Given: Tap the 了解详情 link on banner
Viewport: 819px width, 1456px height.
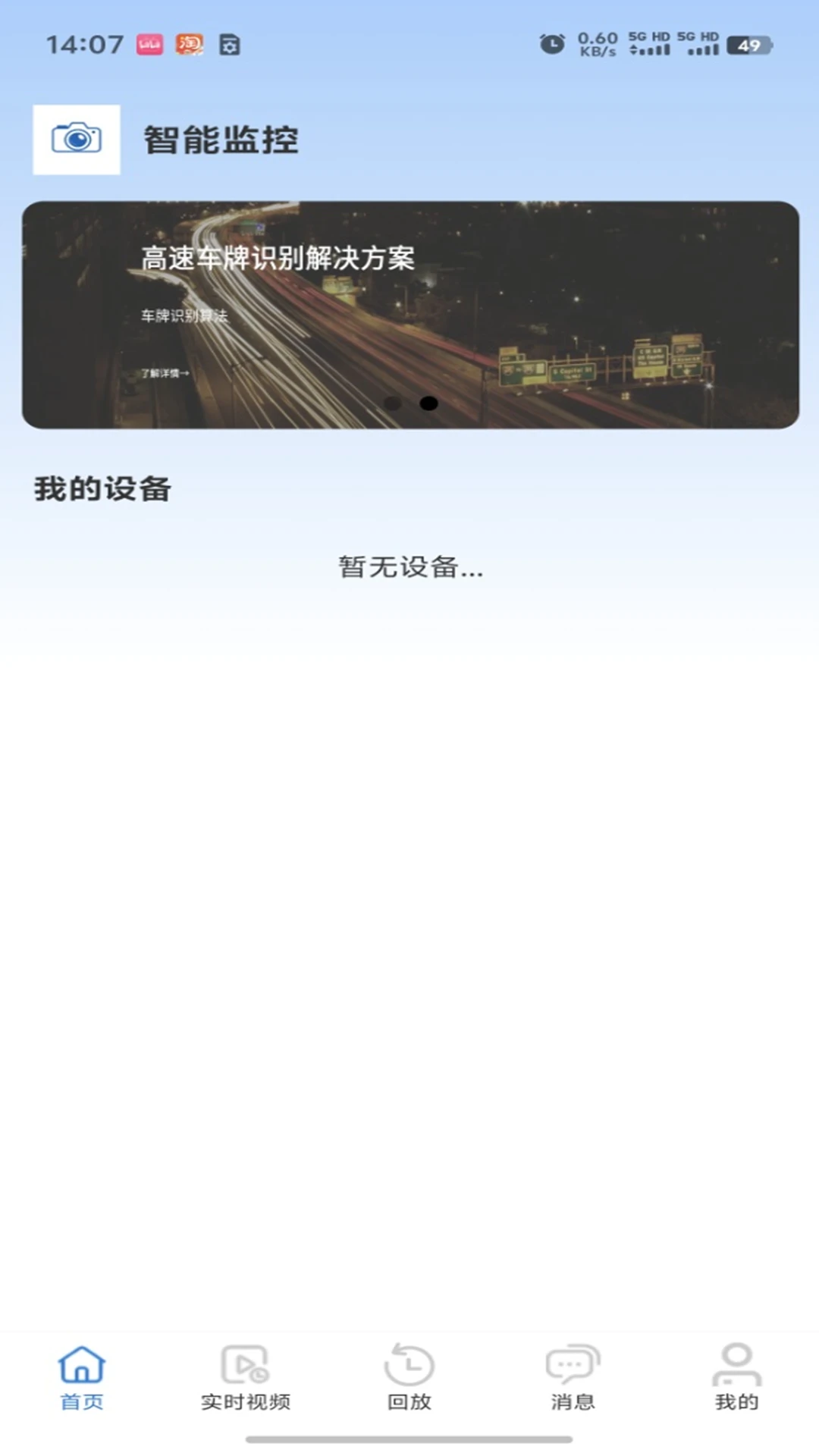Looking at the screenshot, I should (165, 373).
